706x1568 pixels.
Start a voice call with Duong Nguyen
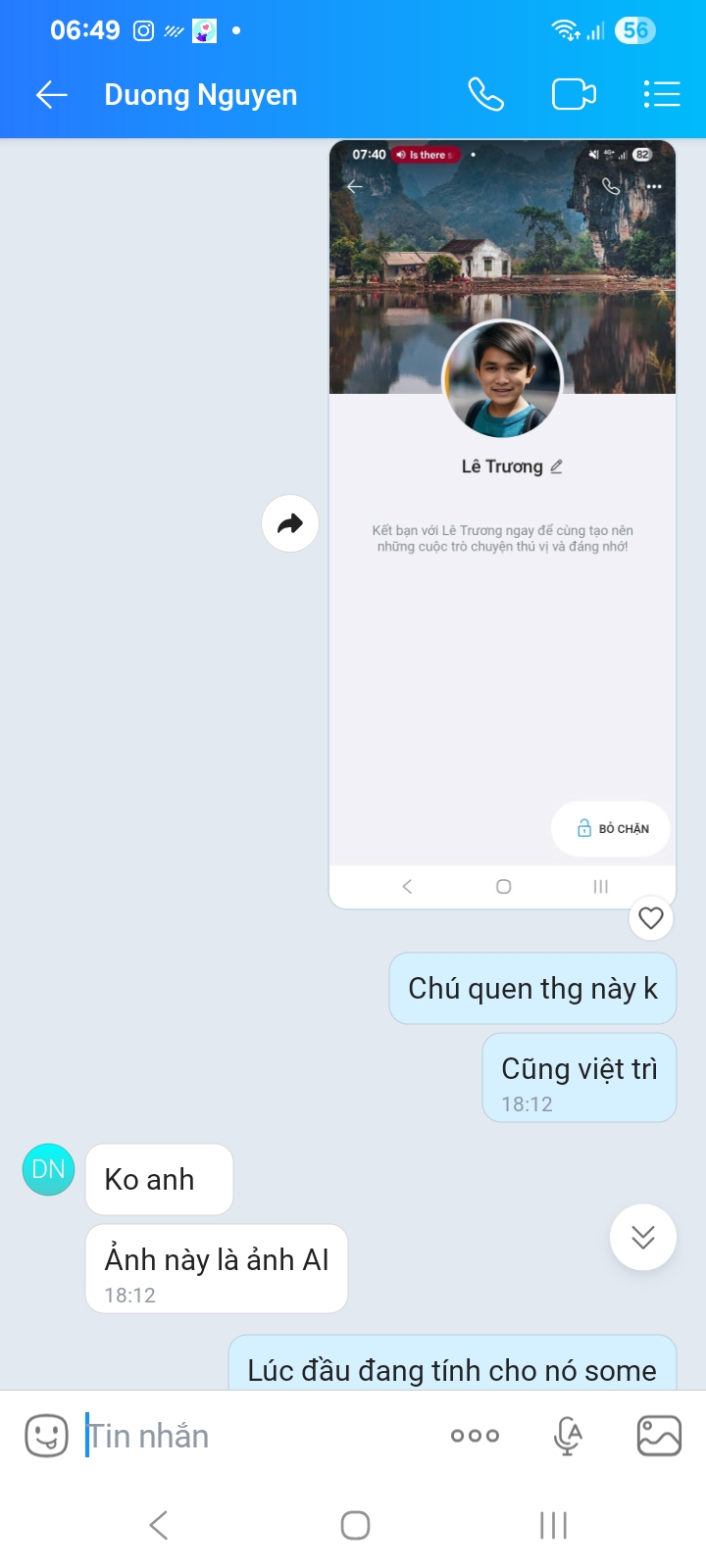[x=485, y=94]
